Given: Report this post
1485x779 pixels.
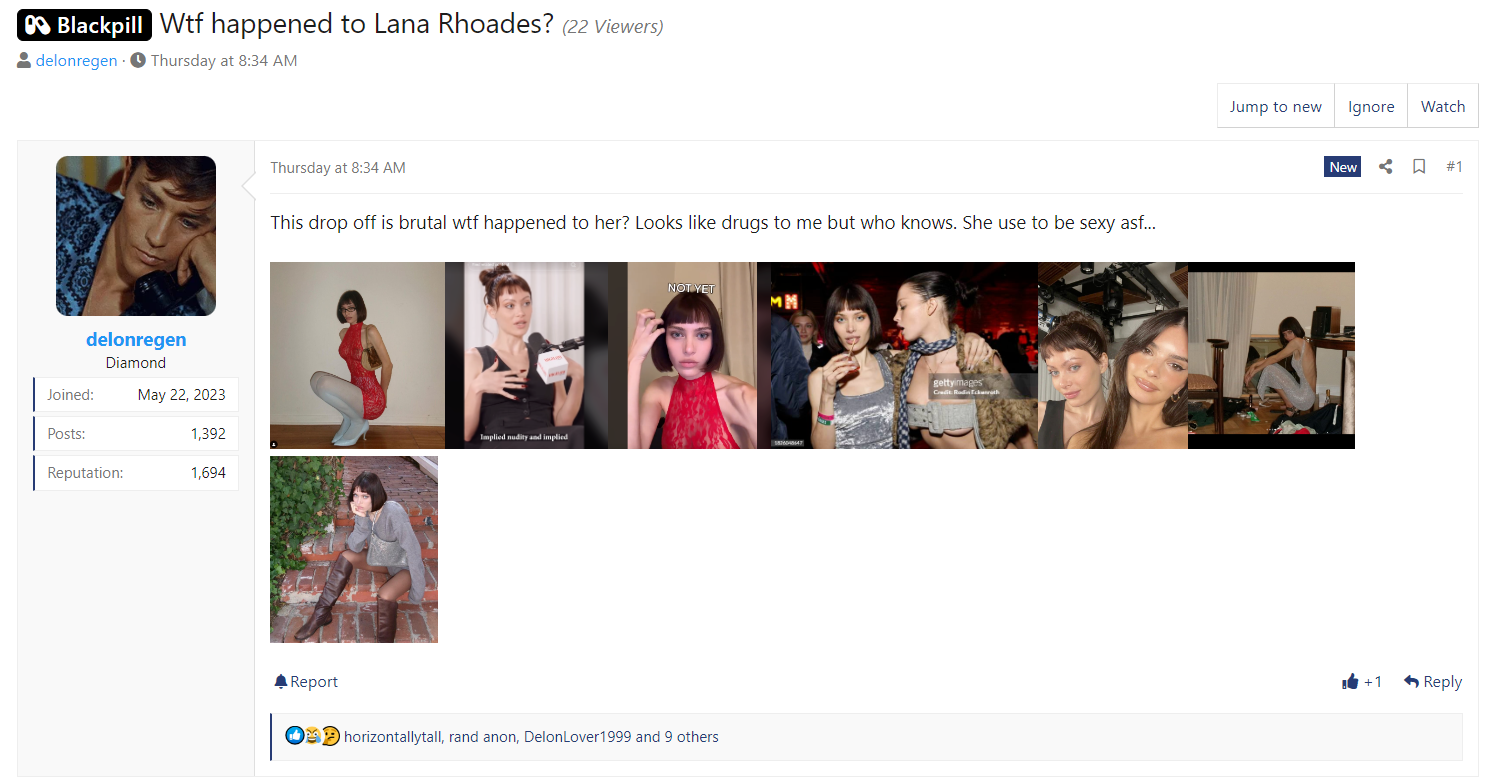Looking at the screenshot, I should [306, 681].
